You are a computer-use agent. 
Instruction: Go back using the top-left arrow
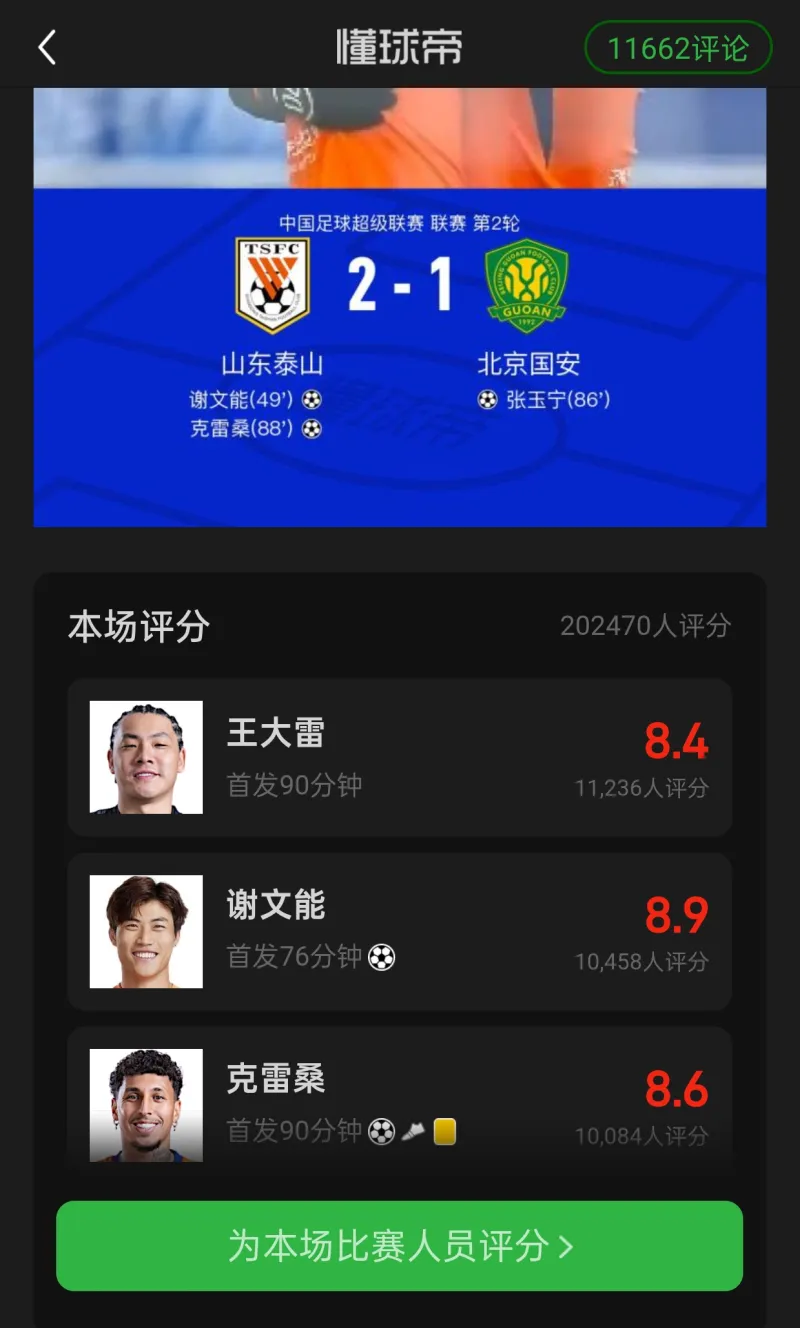point(47,47)
